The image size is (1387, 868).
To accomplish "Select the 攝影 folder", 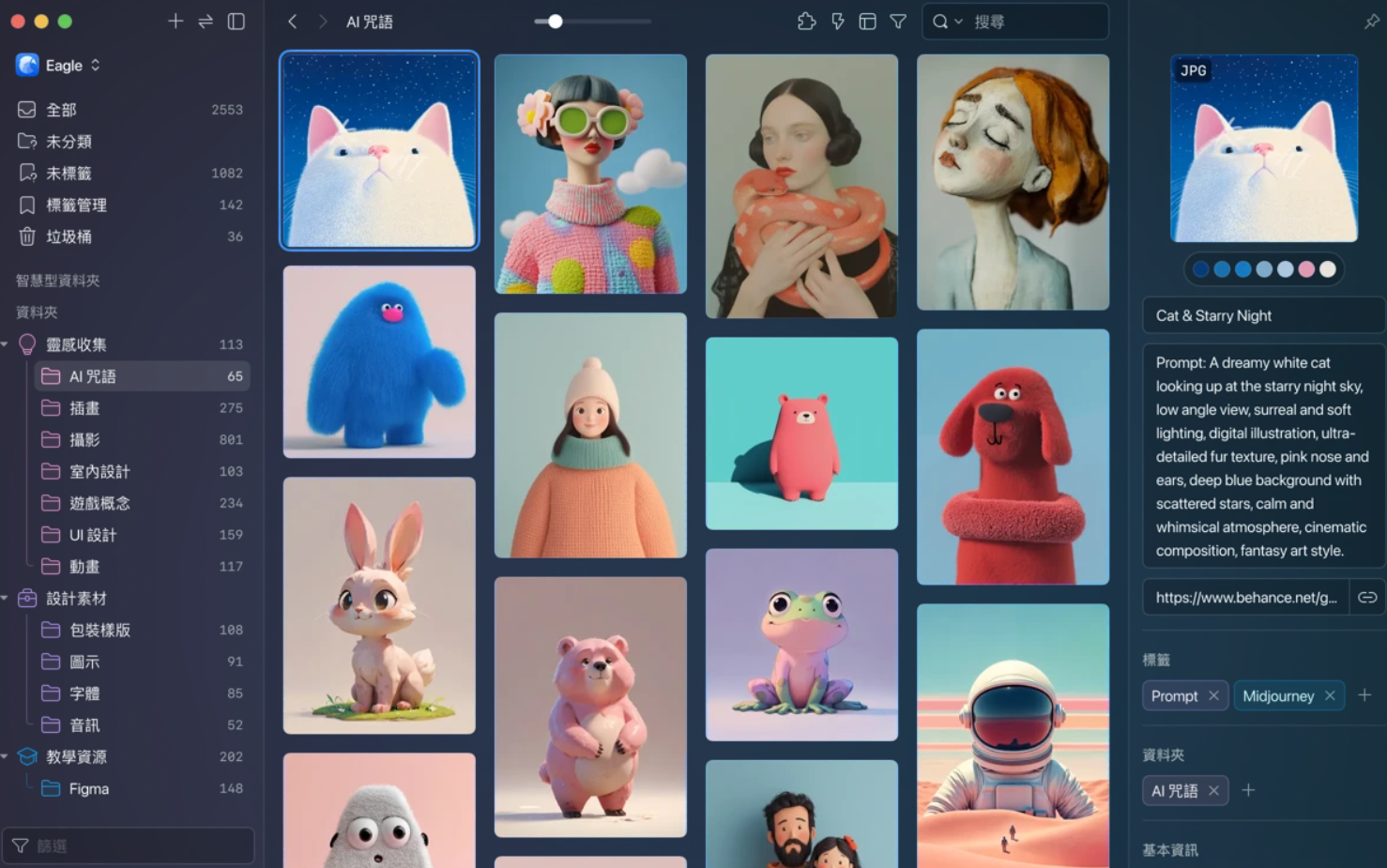I will [84, 440].
